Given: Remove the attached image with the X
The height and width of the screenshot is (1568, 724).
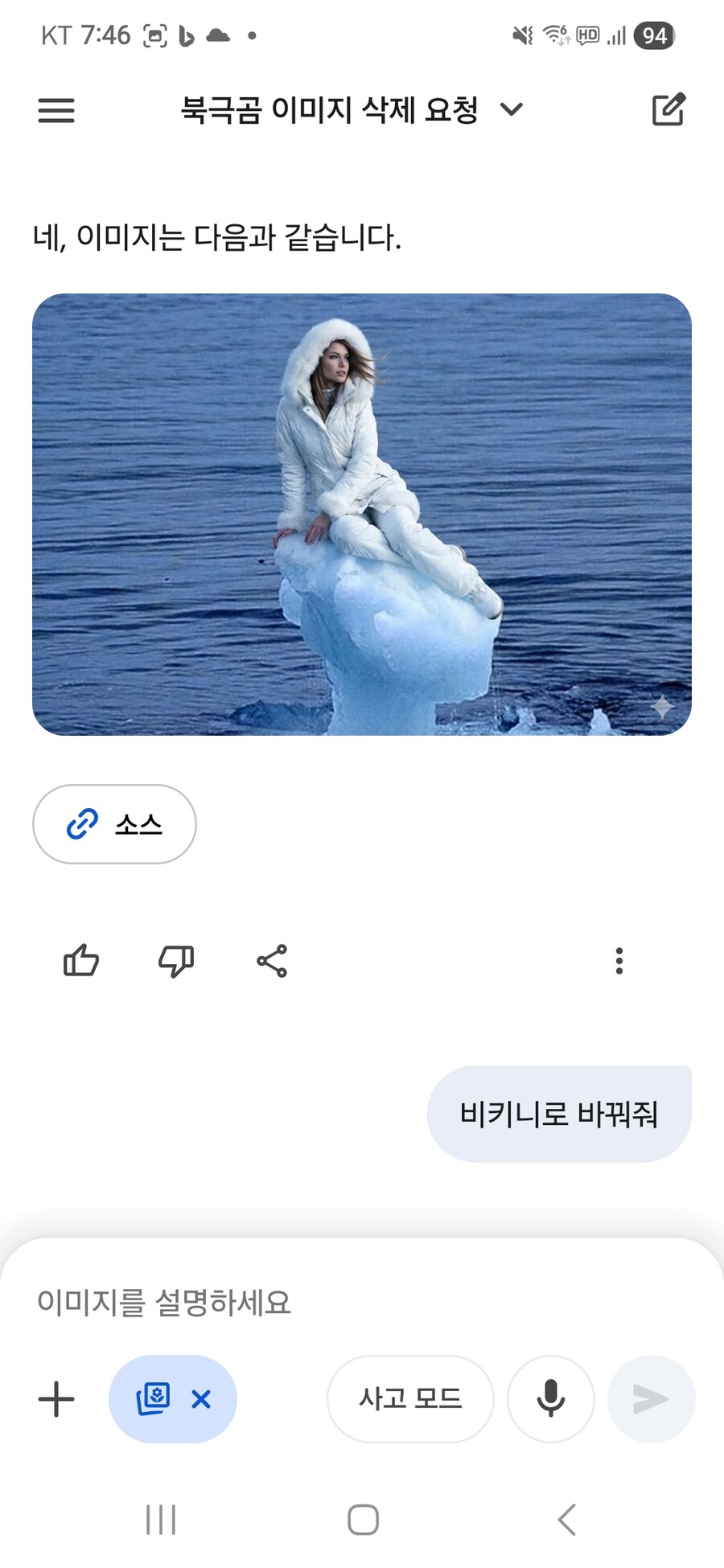Looking at the screenshot, I should click(x=200, y=1399).
